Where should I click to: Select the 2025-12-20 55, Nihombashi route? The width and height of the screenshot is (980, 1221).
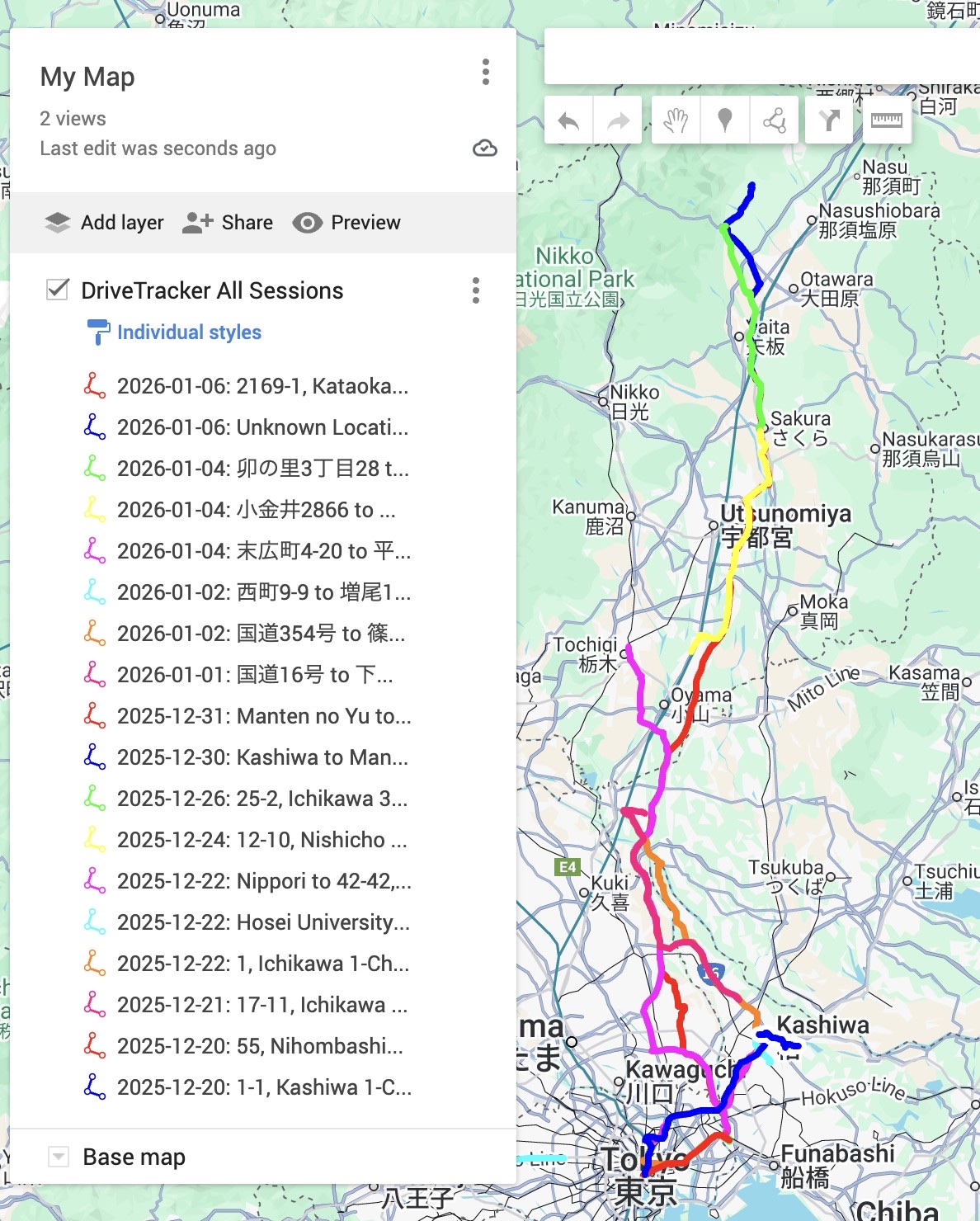click(260, 1046)
